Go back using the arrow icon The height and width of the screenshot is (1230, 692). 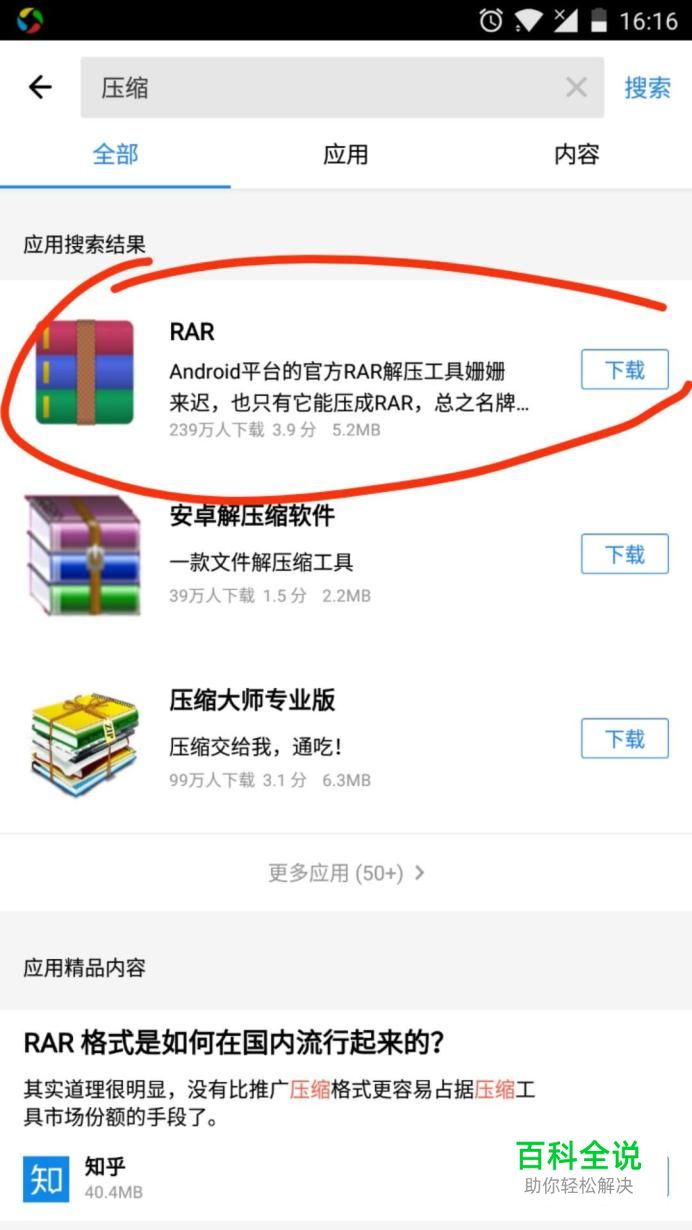click(x=40, y=88)
